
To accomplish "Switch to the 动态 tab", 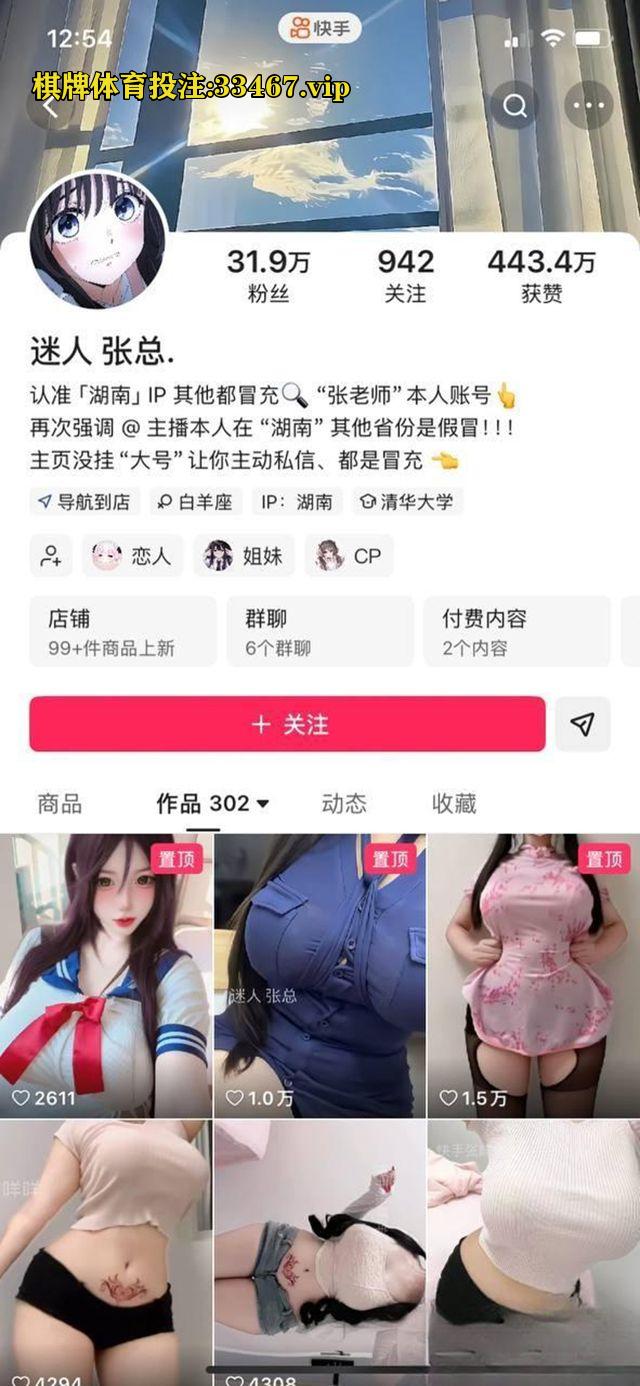I will [344, 803].
